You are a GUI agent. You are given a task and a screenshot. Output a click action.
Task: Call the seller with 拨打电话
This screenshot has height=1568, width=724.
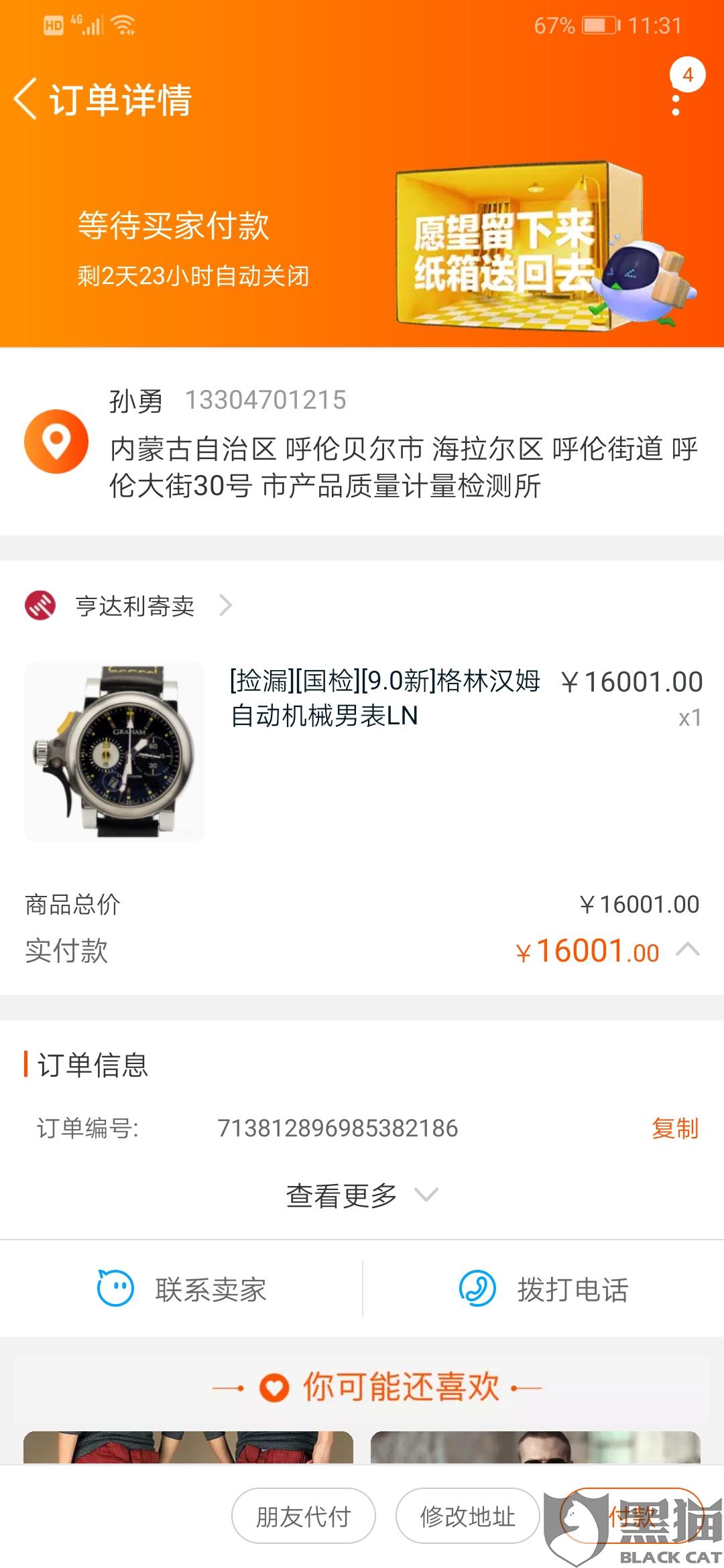[x=543, y=1289]
